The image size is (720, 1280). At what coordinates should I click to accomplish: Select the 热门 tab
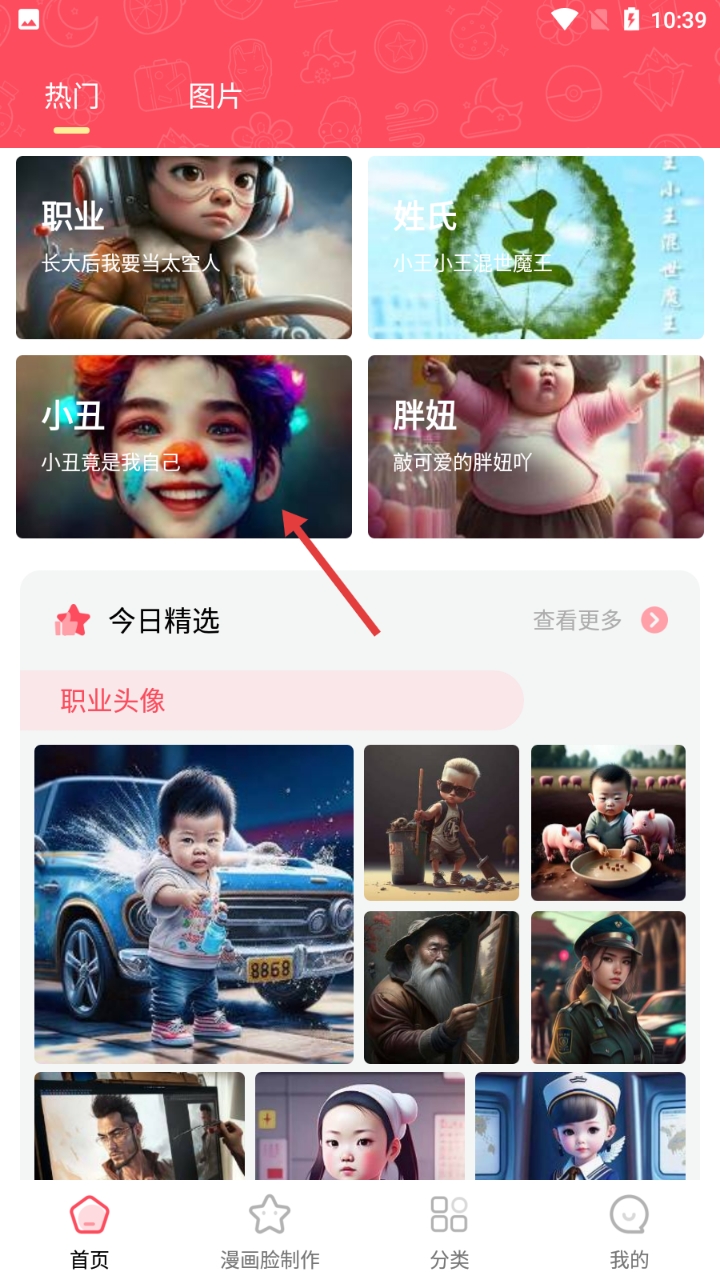[72, 97]
